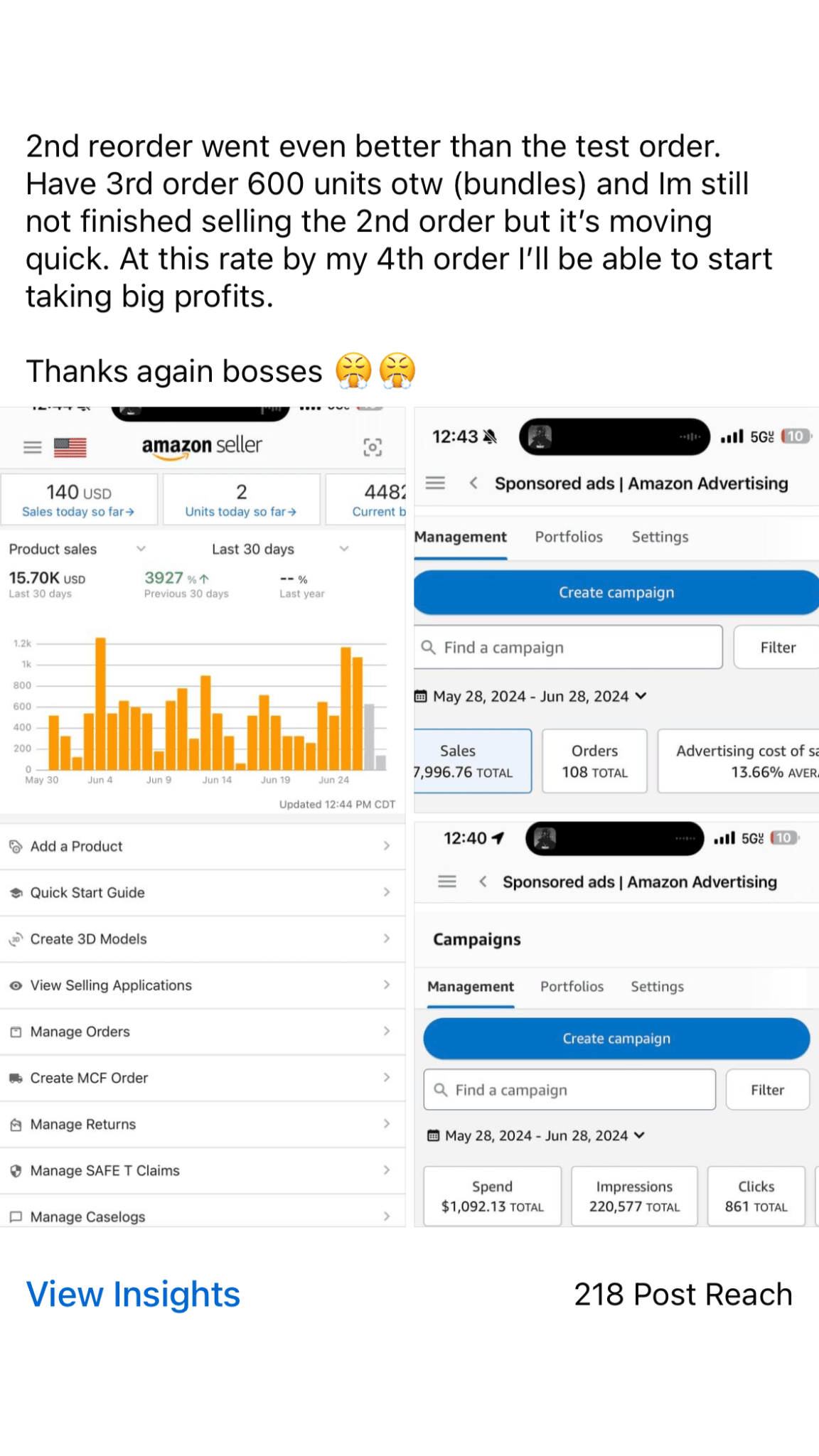Open View Insights for this post

(133, 1295)
